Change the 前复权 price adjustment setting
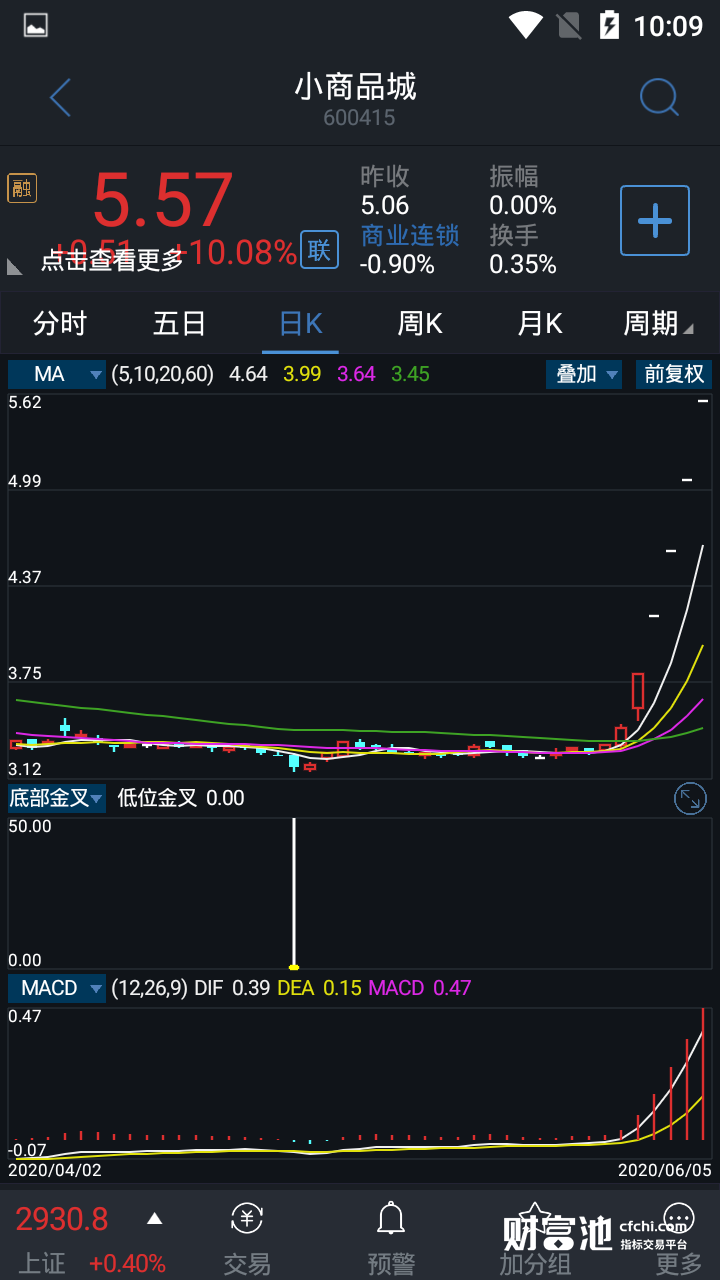720x1280 pixels. 673,374
